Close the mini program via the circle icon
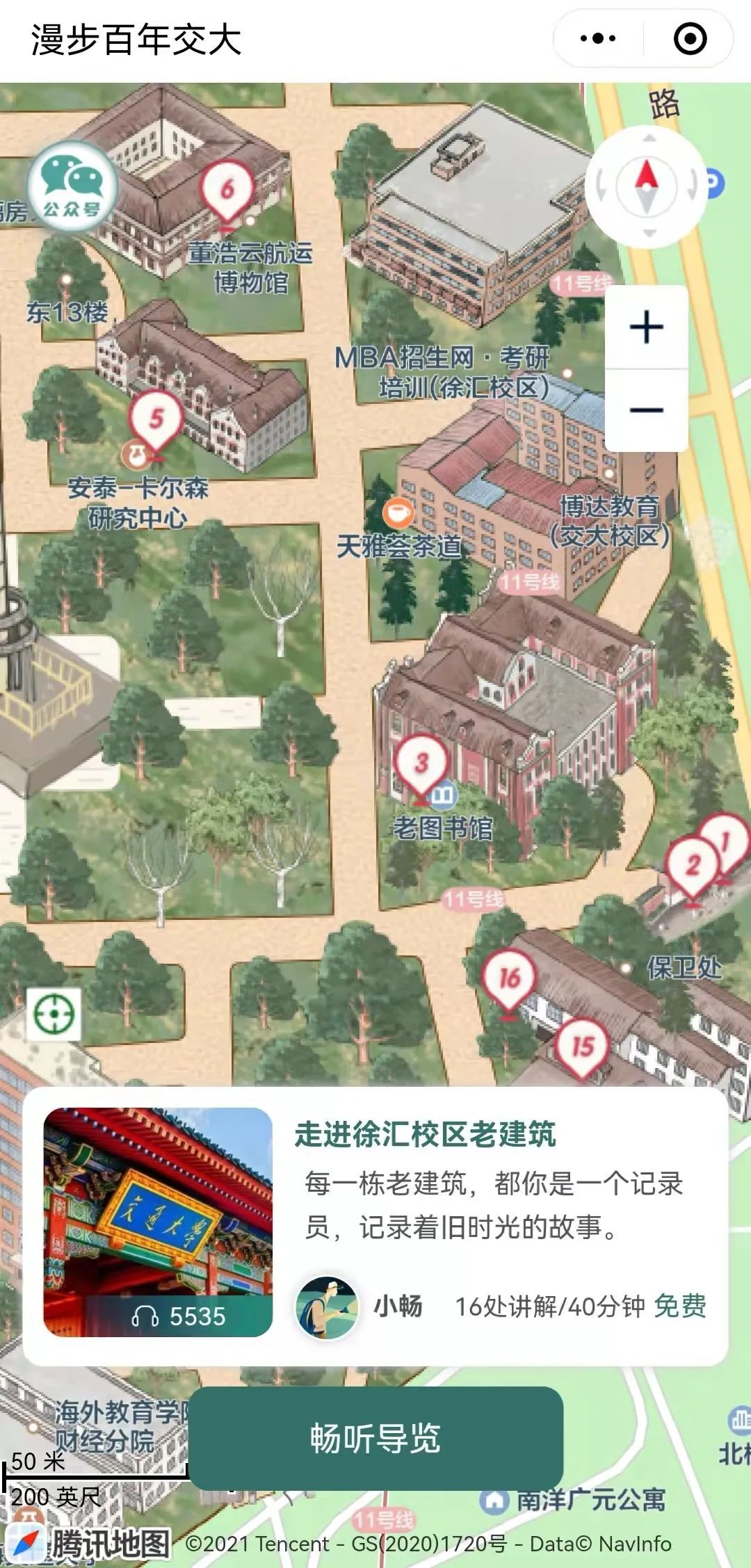 coord(690,39)
